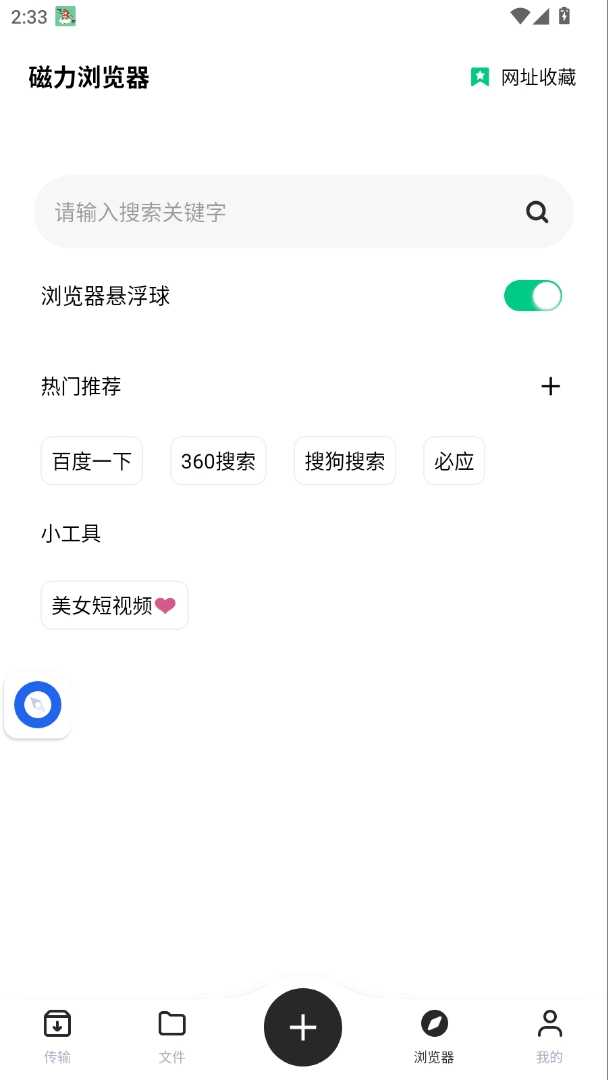Select the 浏览器 tab

point(434,1035)
